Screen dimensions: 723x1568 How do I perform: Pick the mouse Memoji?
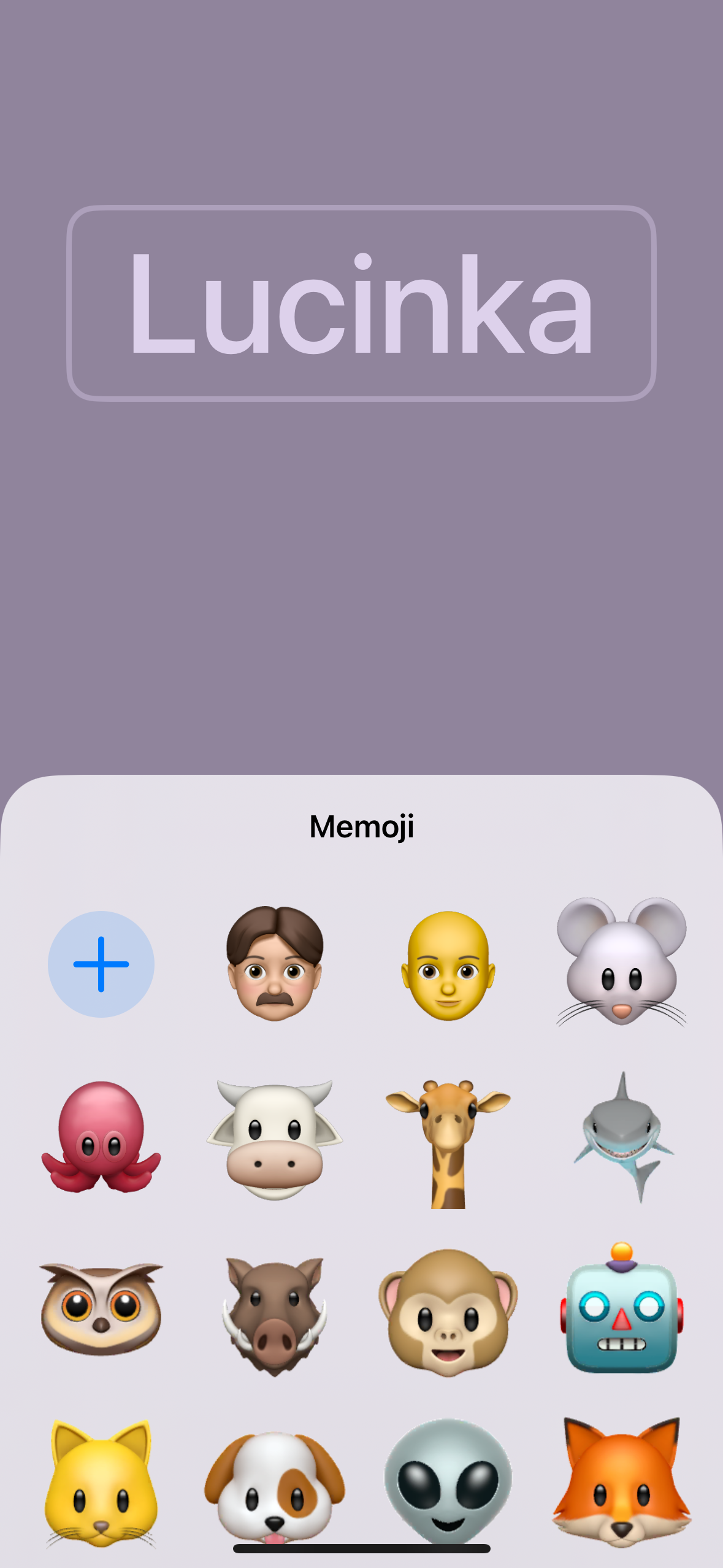click(x=622, y=964)
